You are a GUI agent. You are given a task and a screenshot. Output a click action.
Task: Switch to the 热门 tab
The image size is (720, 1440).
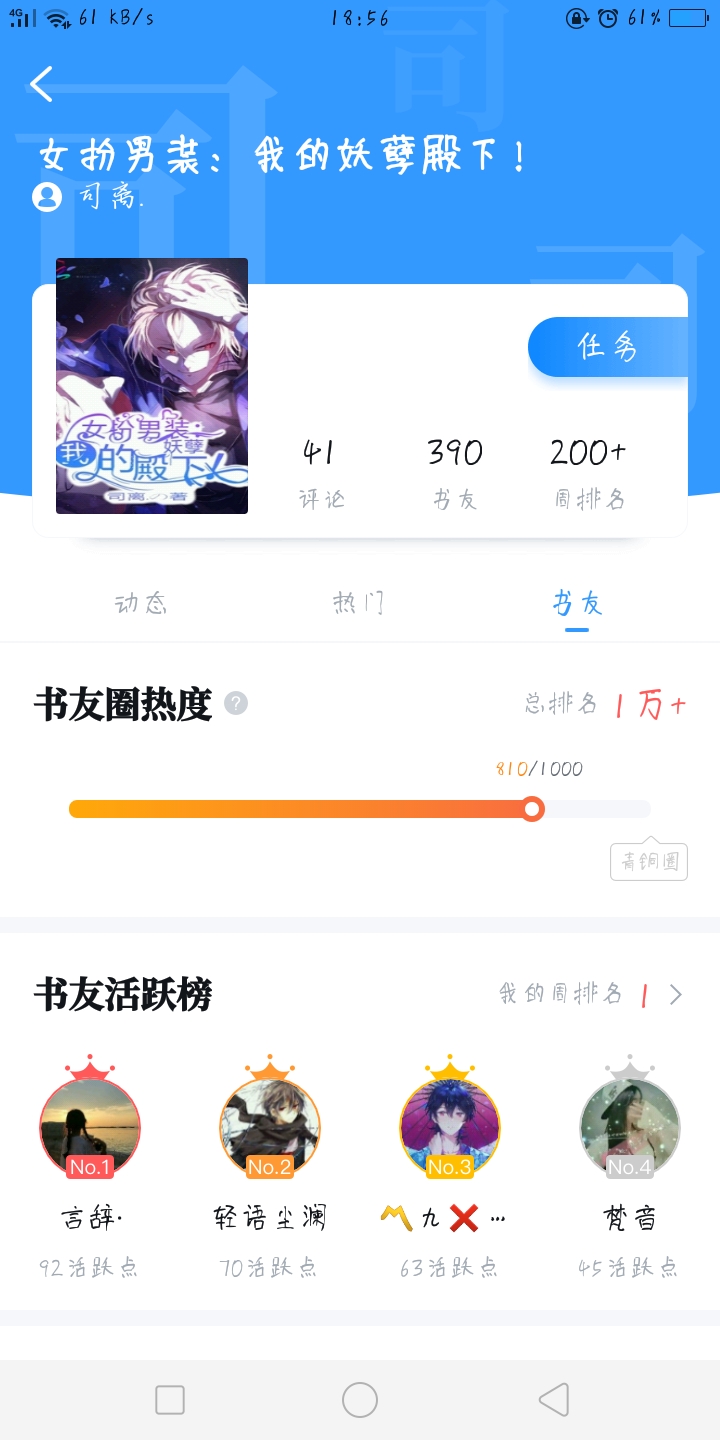coord(359,603)
